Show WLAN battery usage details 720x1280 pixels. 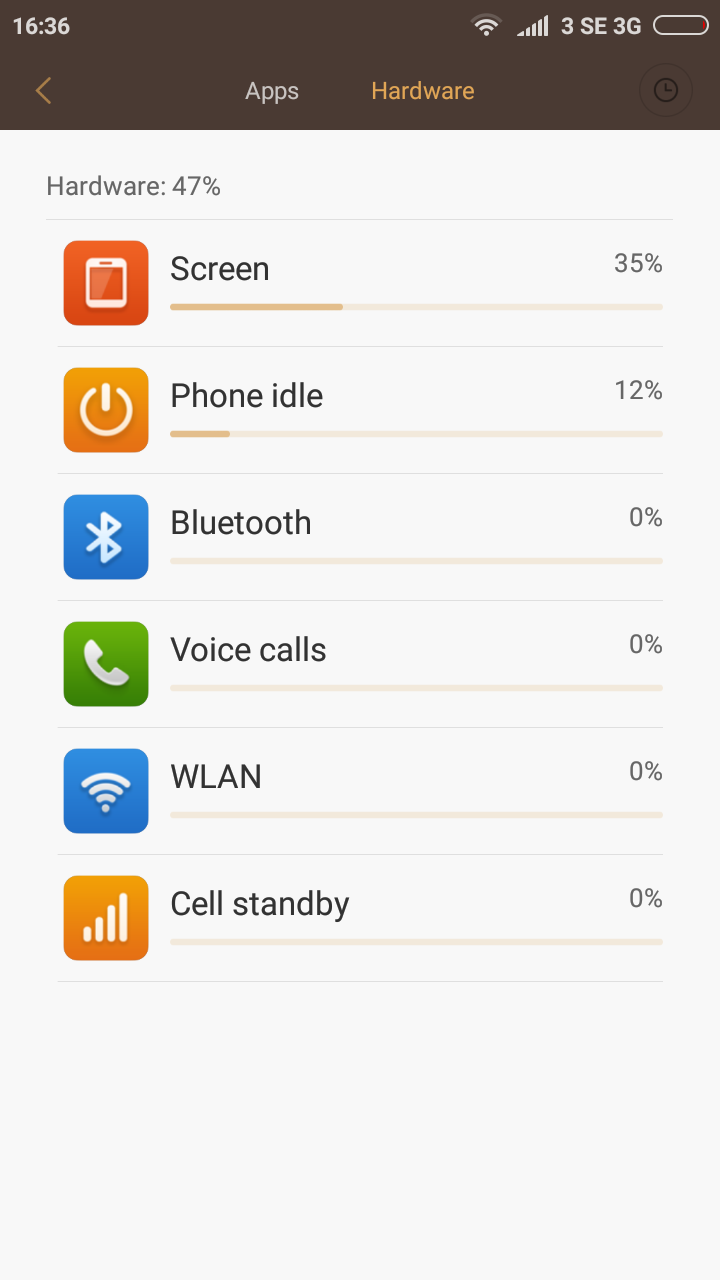pos(360,791)
